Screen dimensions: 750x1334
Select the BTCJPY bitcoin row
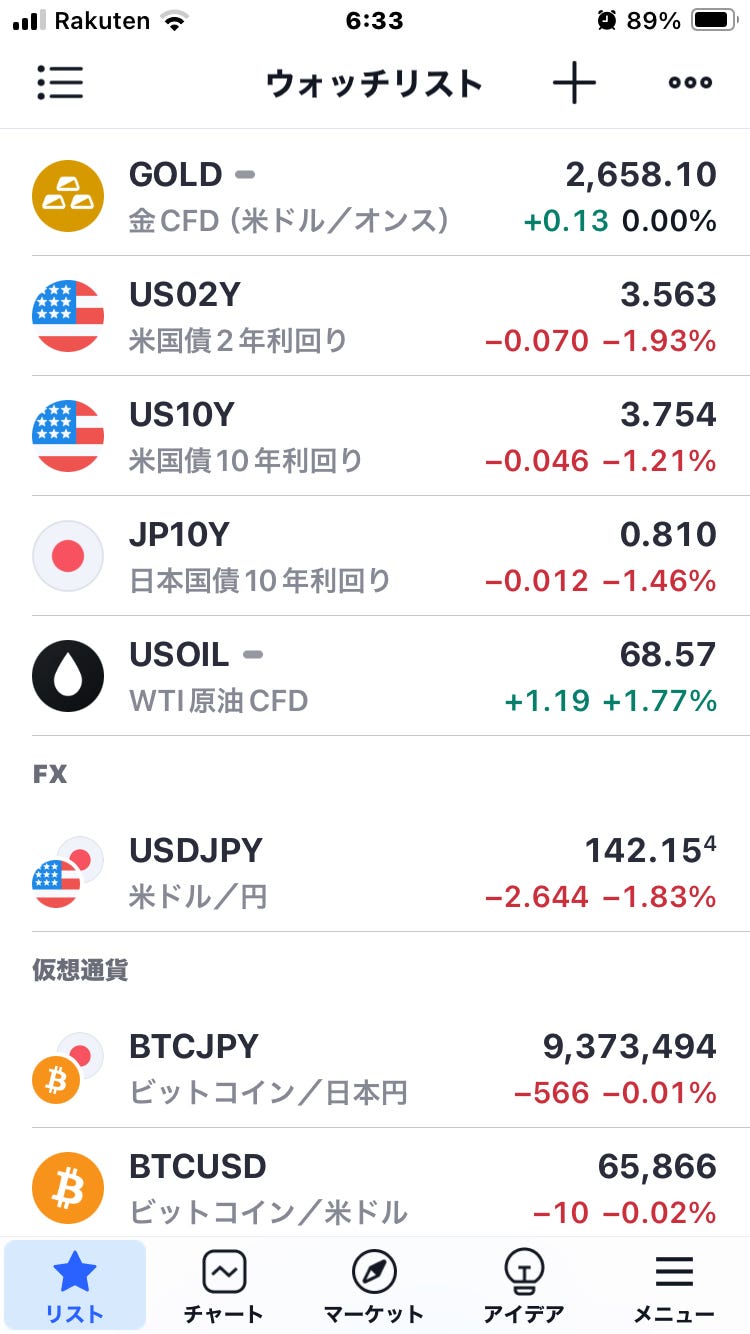(x=375, y=1068)
